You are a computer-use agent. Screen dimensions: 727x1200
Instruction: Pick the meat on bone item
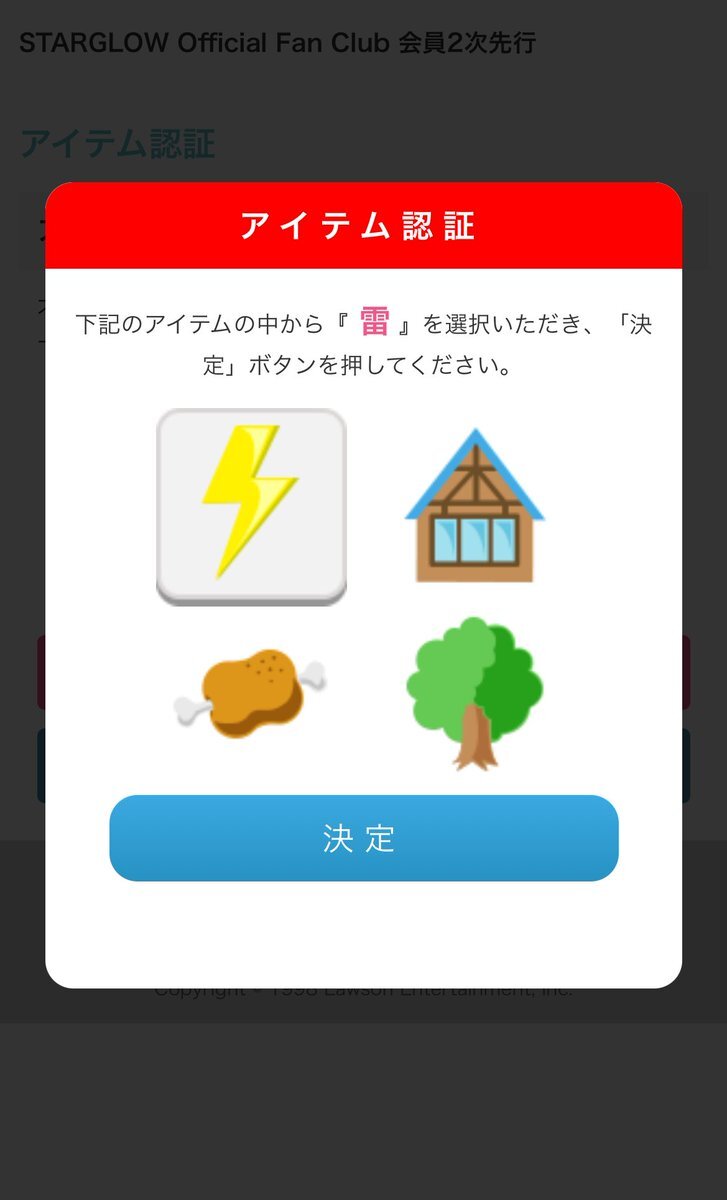251,692
